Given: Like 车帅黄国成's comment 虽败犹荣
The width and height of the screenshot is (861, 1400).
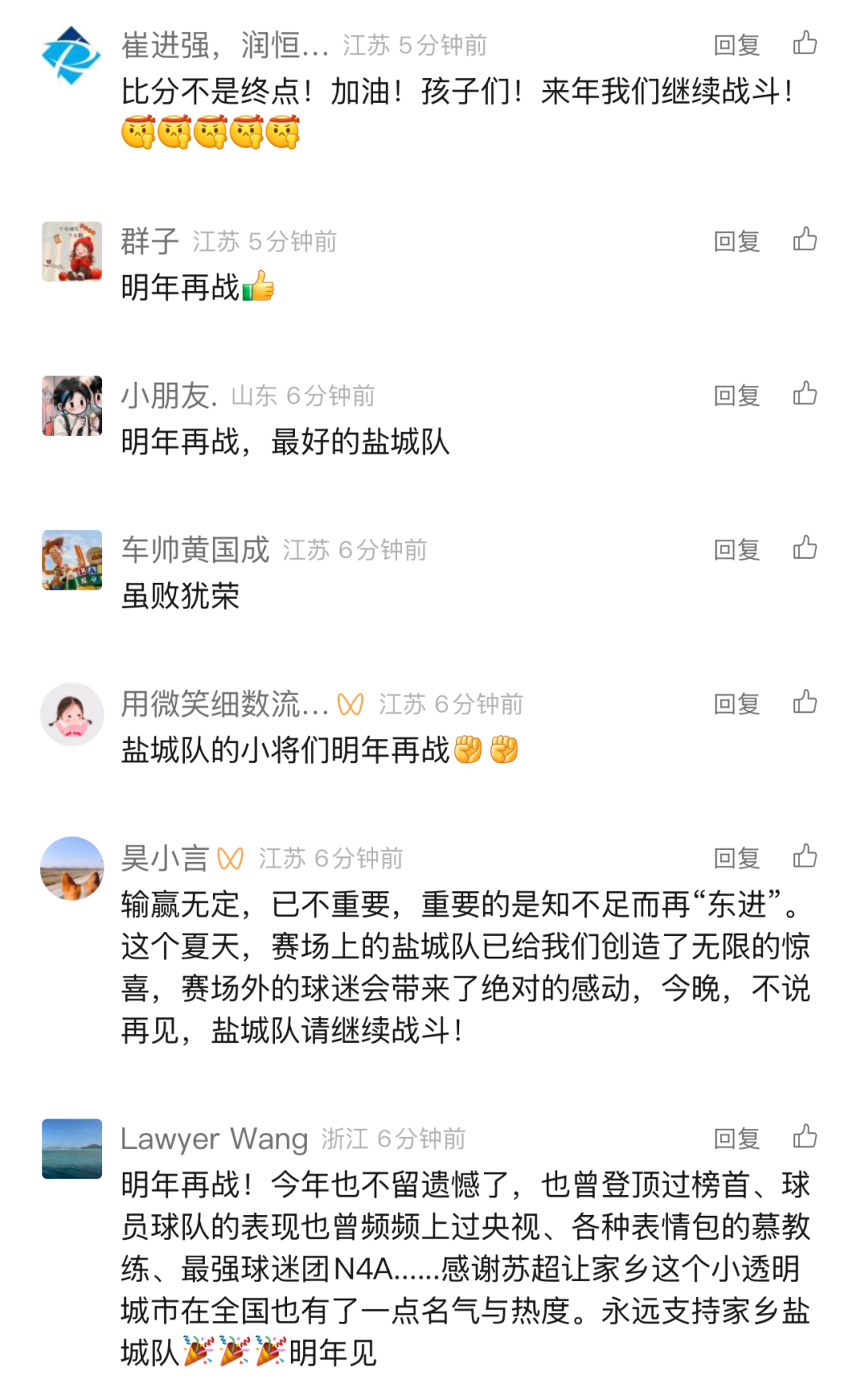Looking at the screenshot, I should coord(804,548).
